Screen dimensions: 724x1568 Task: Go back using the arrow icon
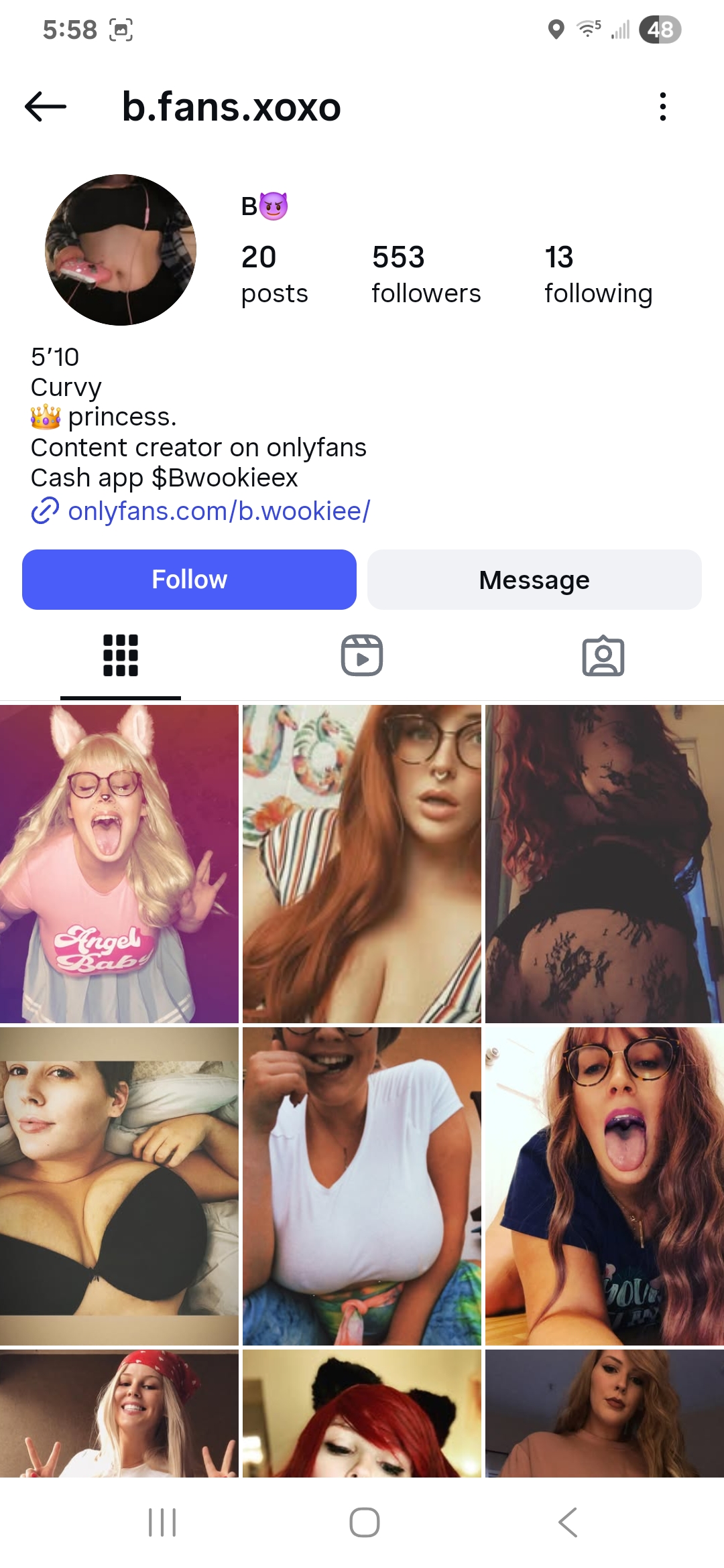click(46, 107)
